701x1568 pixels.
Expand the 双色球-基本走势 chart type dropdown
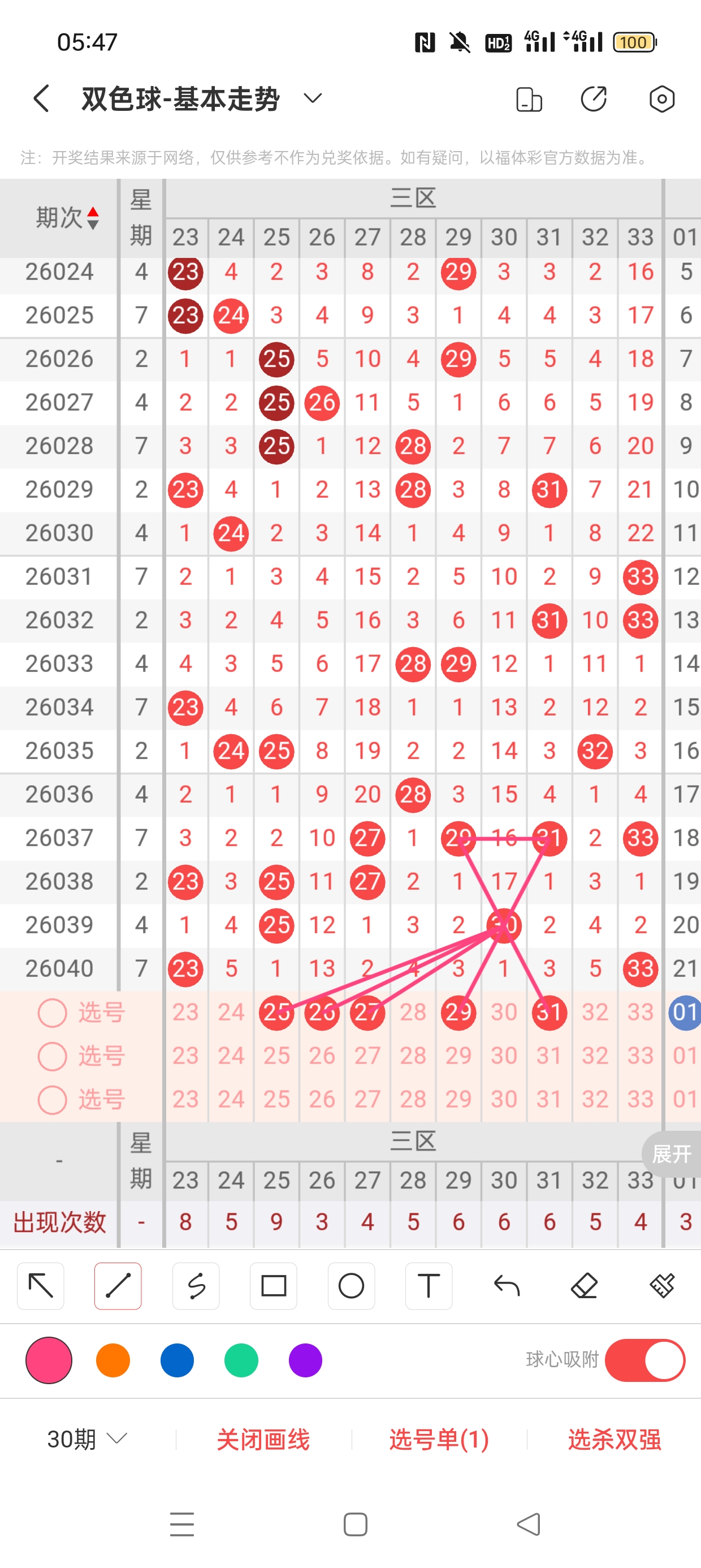313,98
